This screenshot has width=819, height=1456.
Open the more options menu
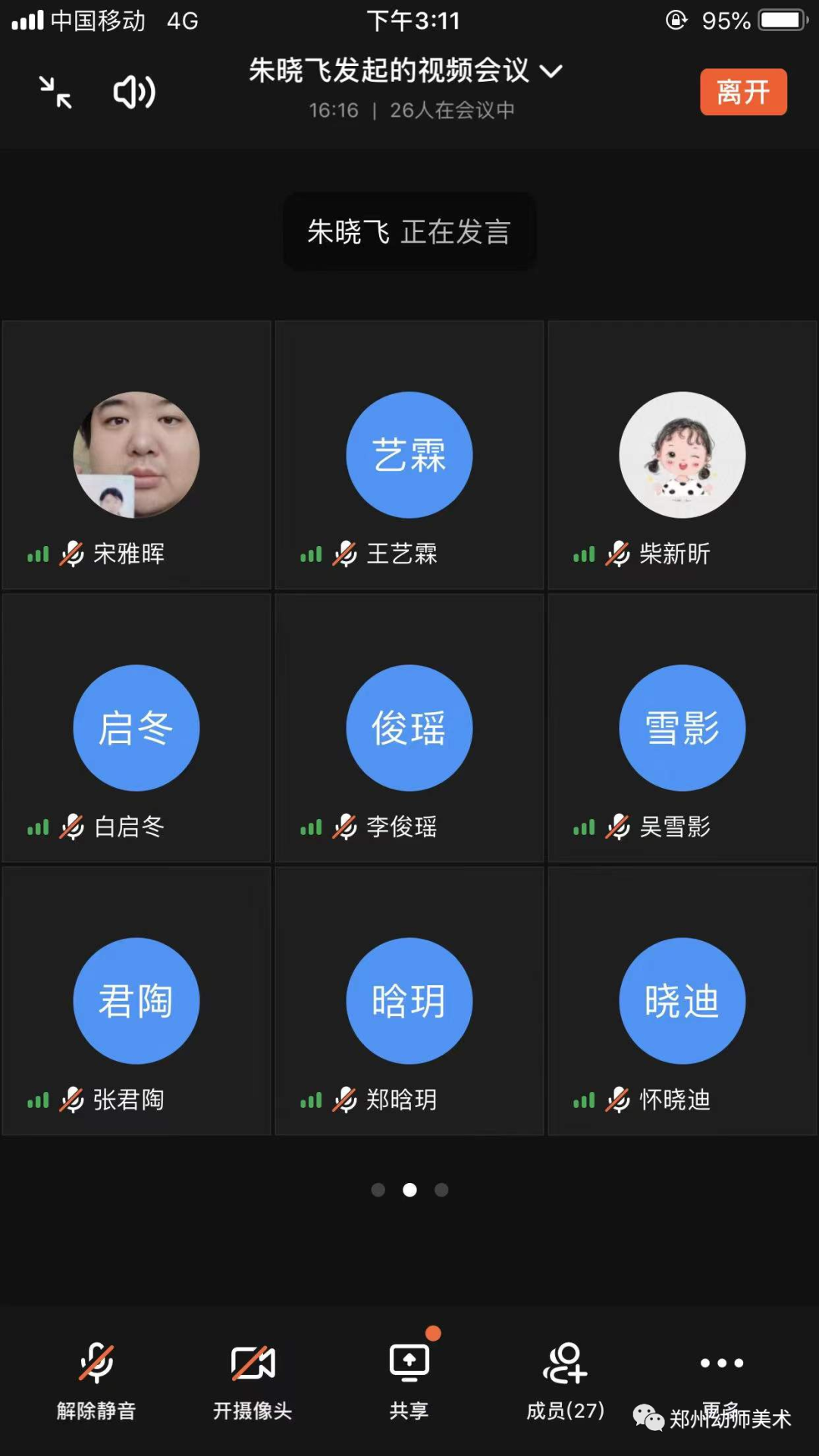[x=721, y=1365]
